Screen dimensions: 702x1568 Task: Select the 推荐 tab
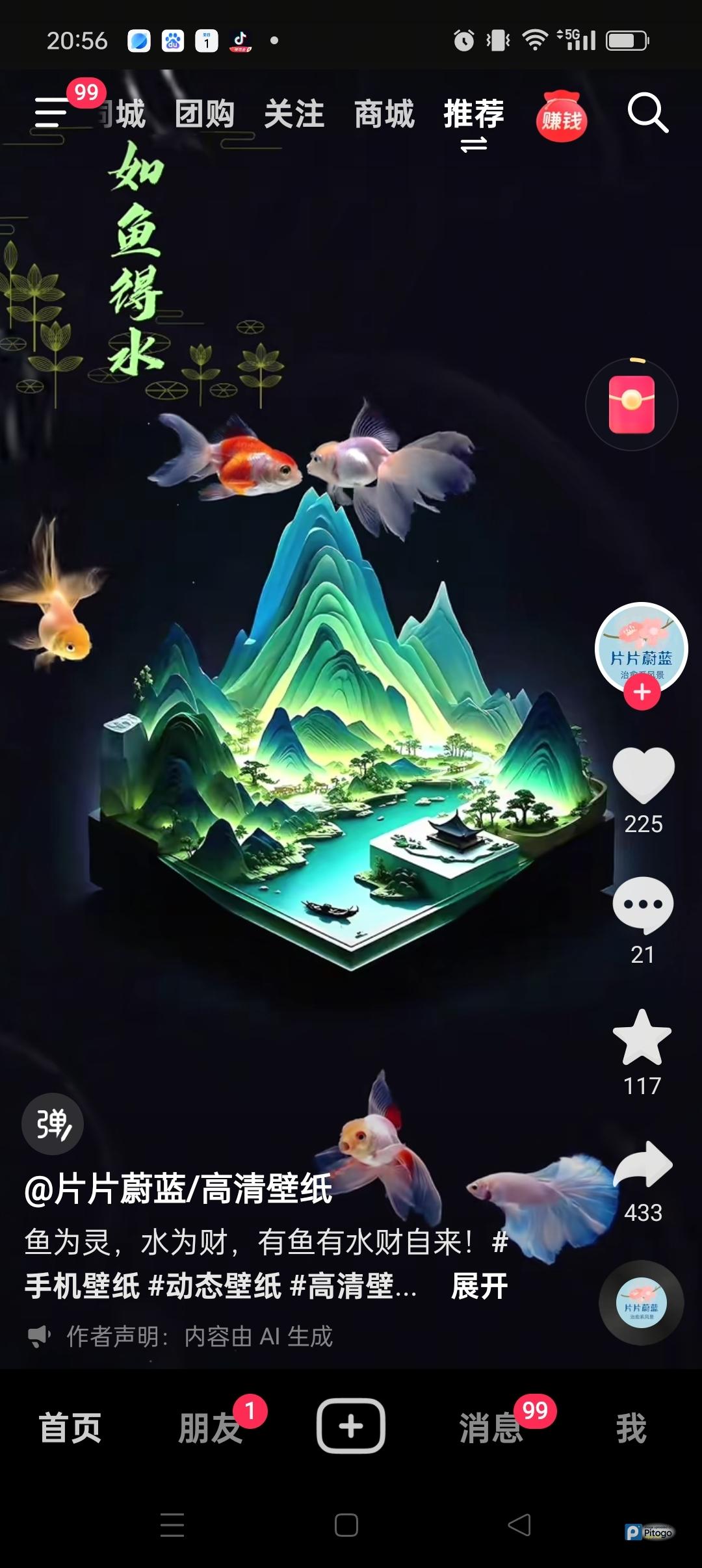[474, 114]
